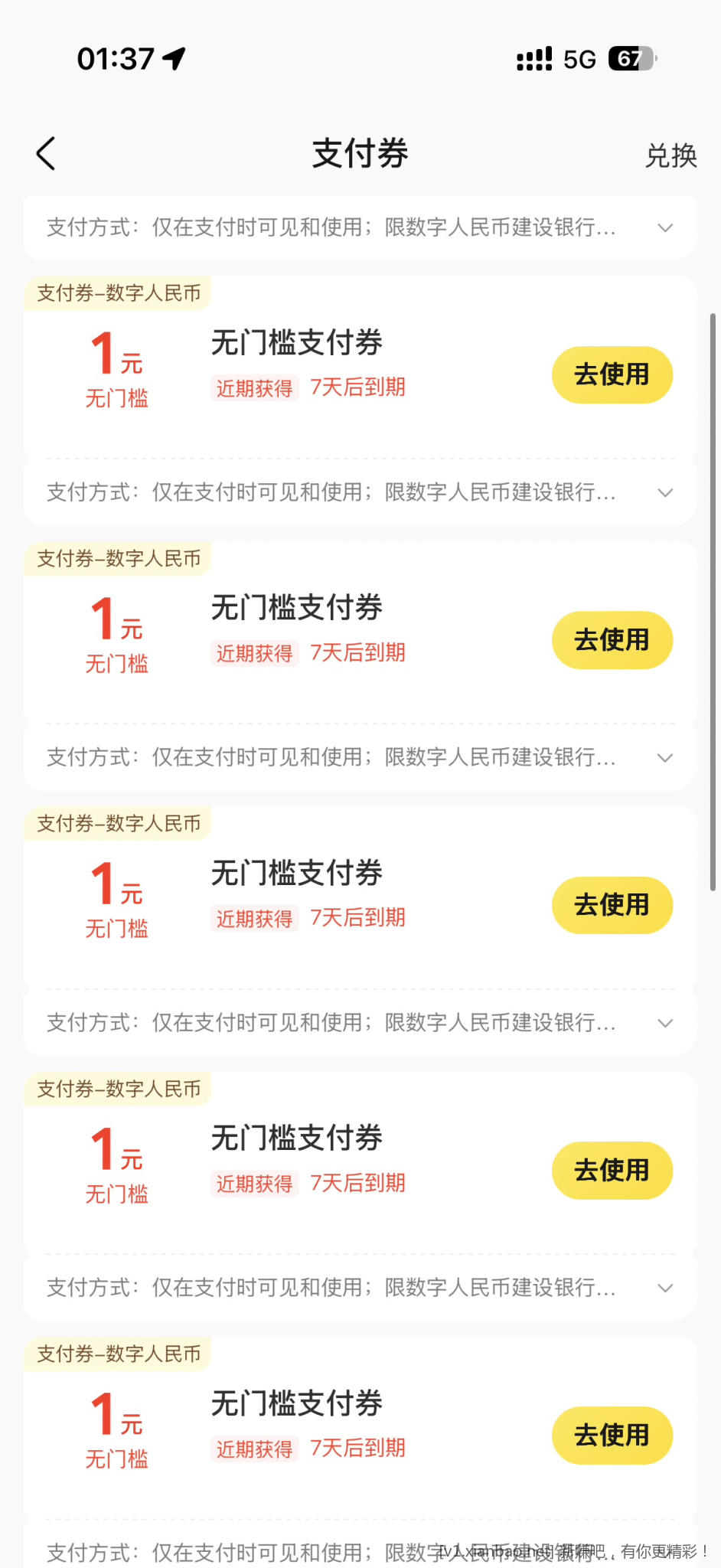Expand the 支付方式 chevron below the fourth coupon
The height and width of the screenshot is (1568, 721).
click(664, 1288)
